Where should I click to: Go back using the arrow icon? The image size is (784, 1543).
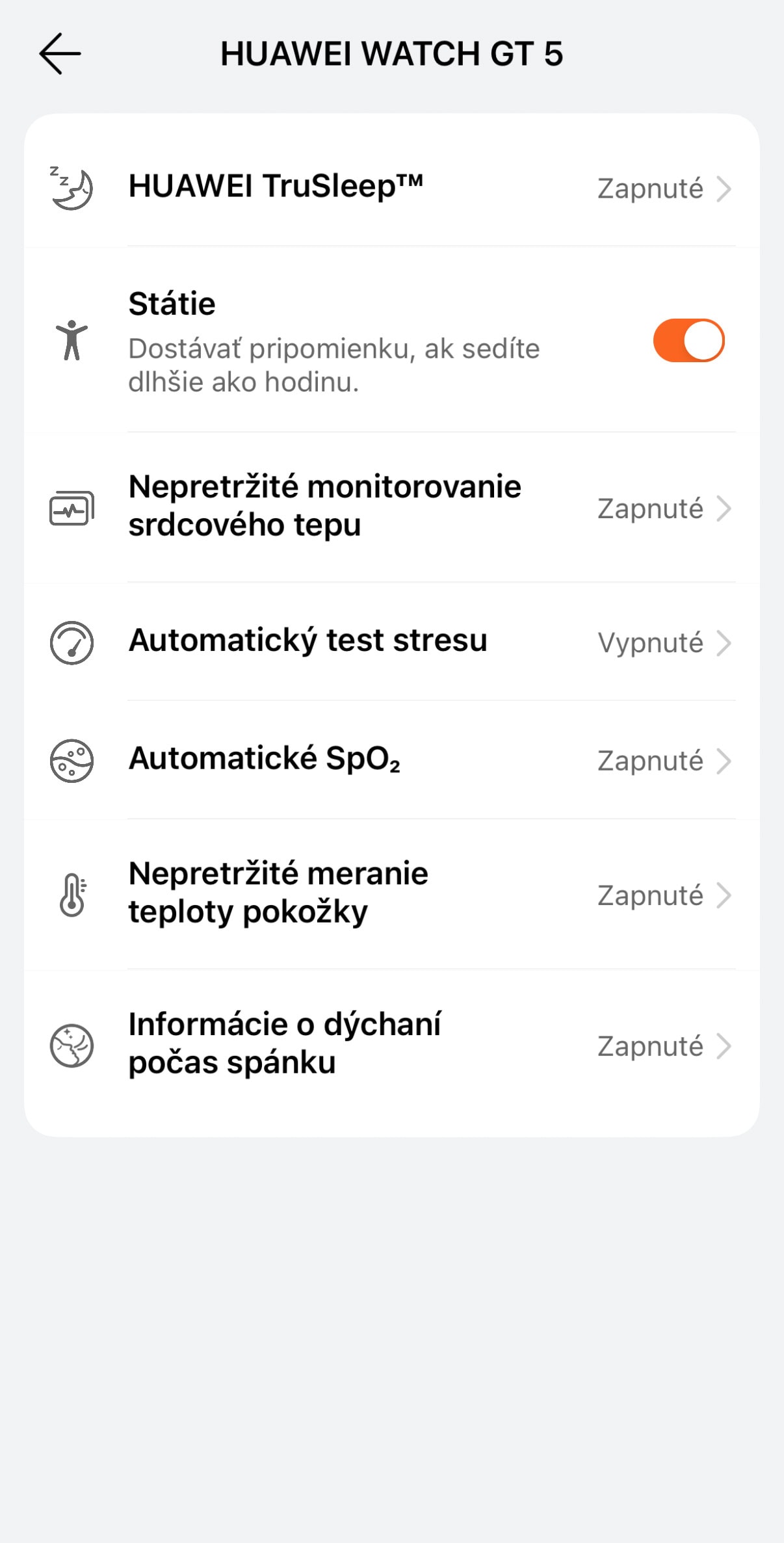[60, 54]
